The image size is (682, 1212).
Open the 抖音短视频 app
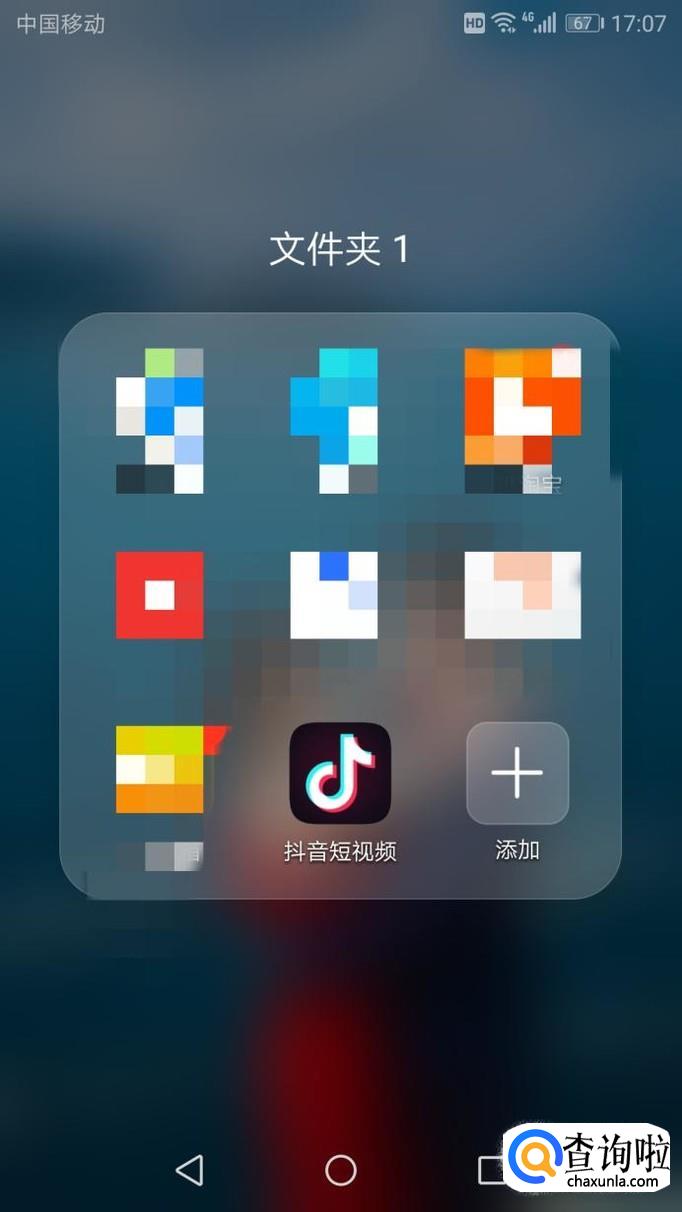(340, 773)
